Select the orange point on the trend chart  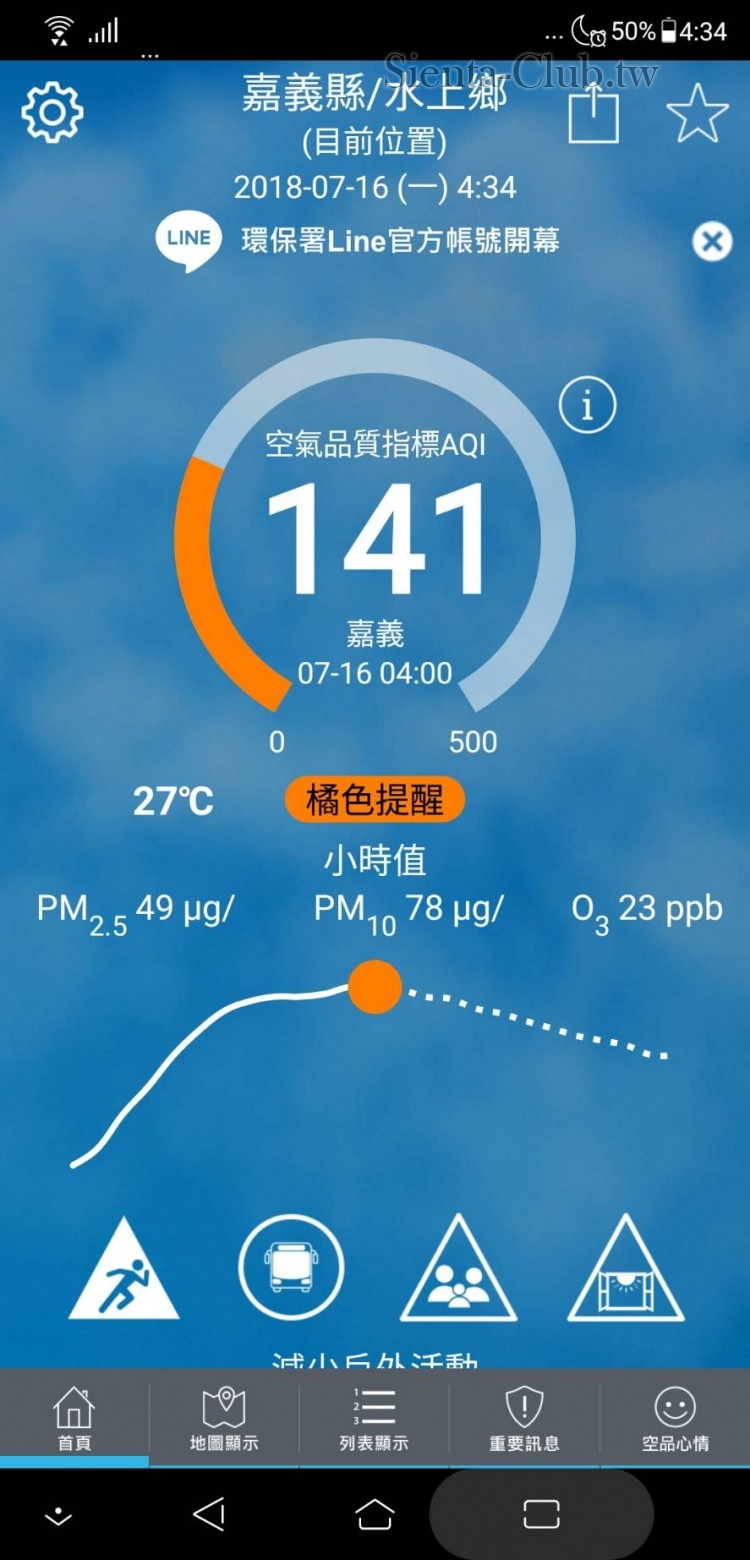tap(375, 987)
